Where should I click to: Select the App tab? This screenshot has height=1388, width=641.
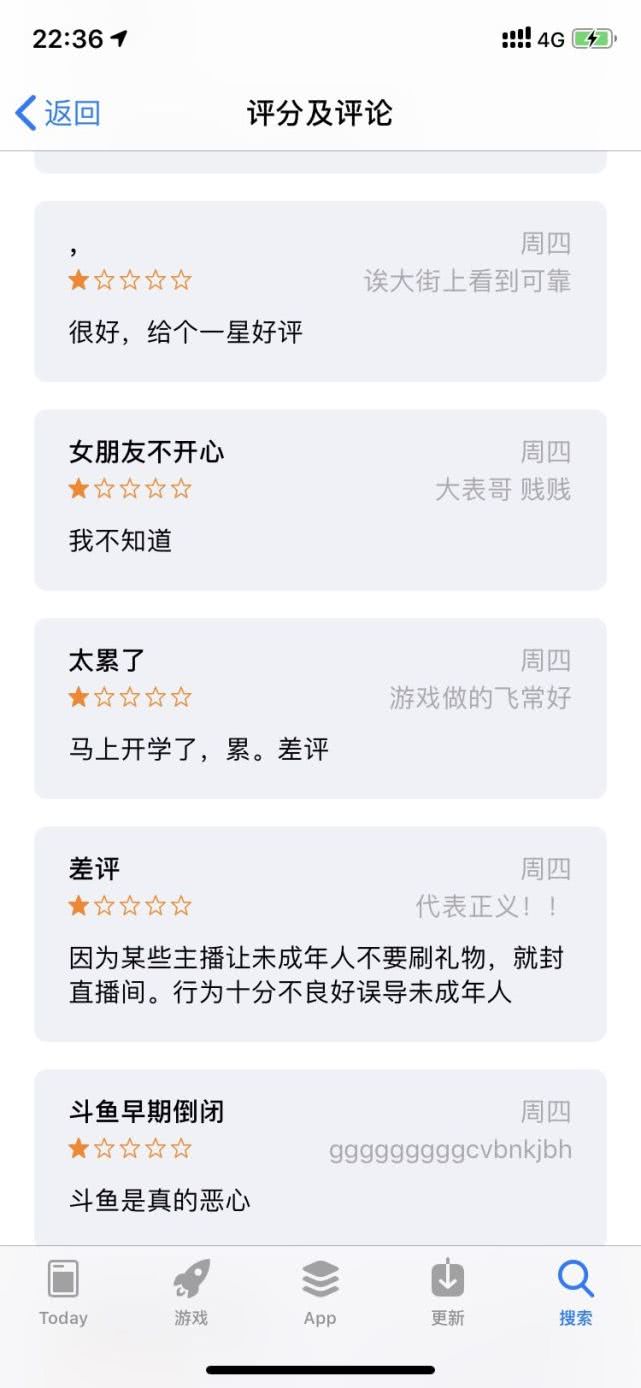[x=320, y=1292]
